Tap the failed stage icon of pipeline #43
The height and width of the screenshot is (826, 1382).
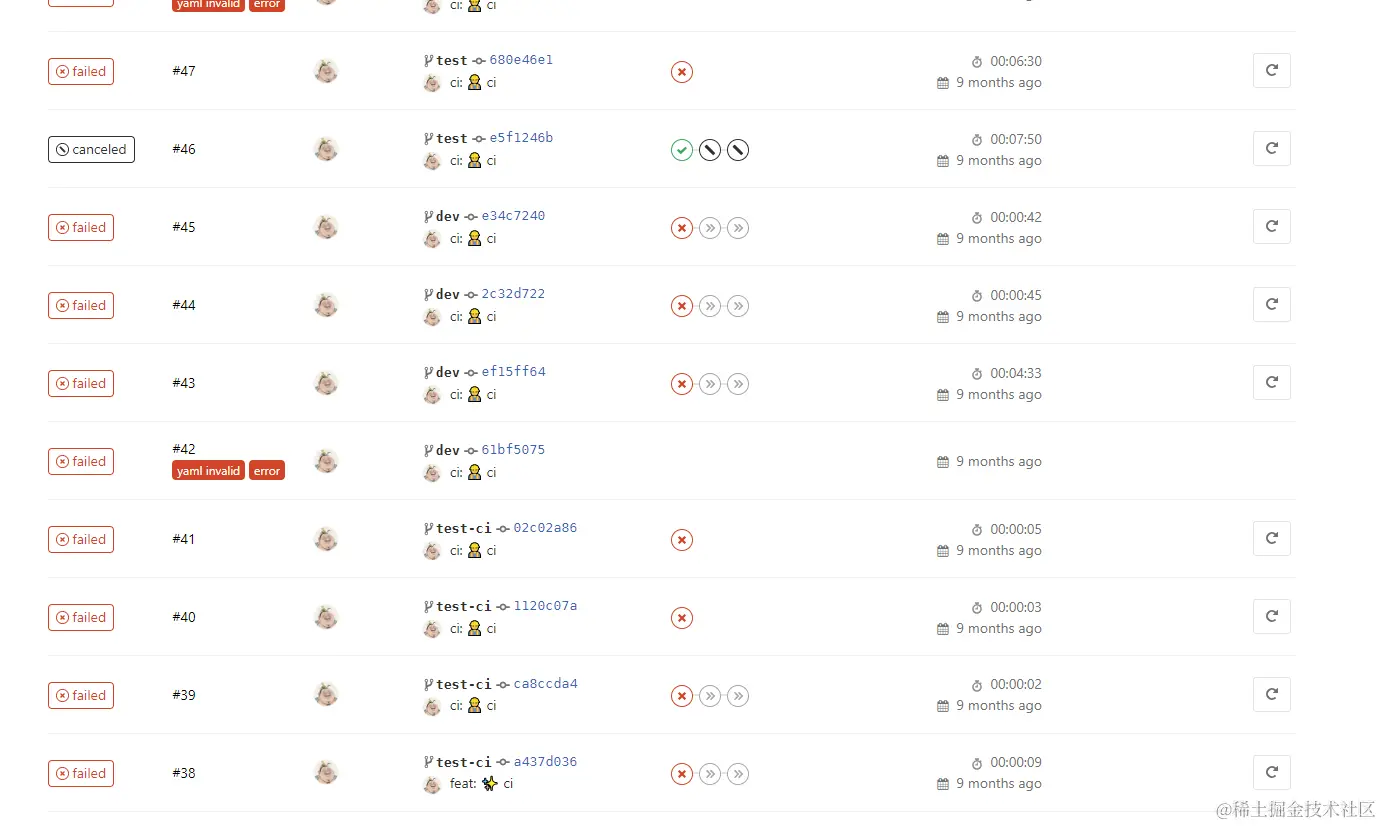click(x=682, y=384)
